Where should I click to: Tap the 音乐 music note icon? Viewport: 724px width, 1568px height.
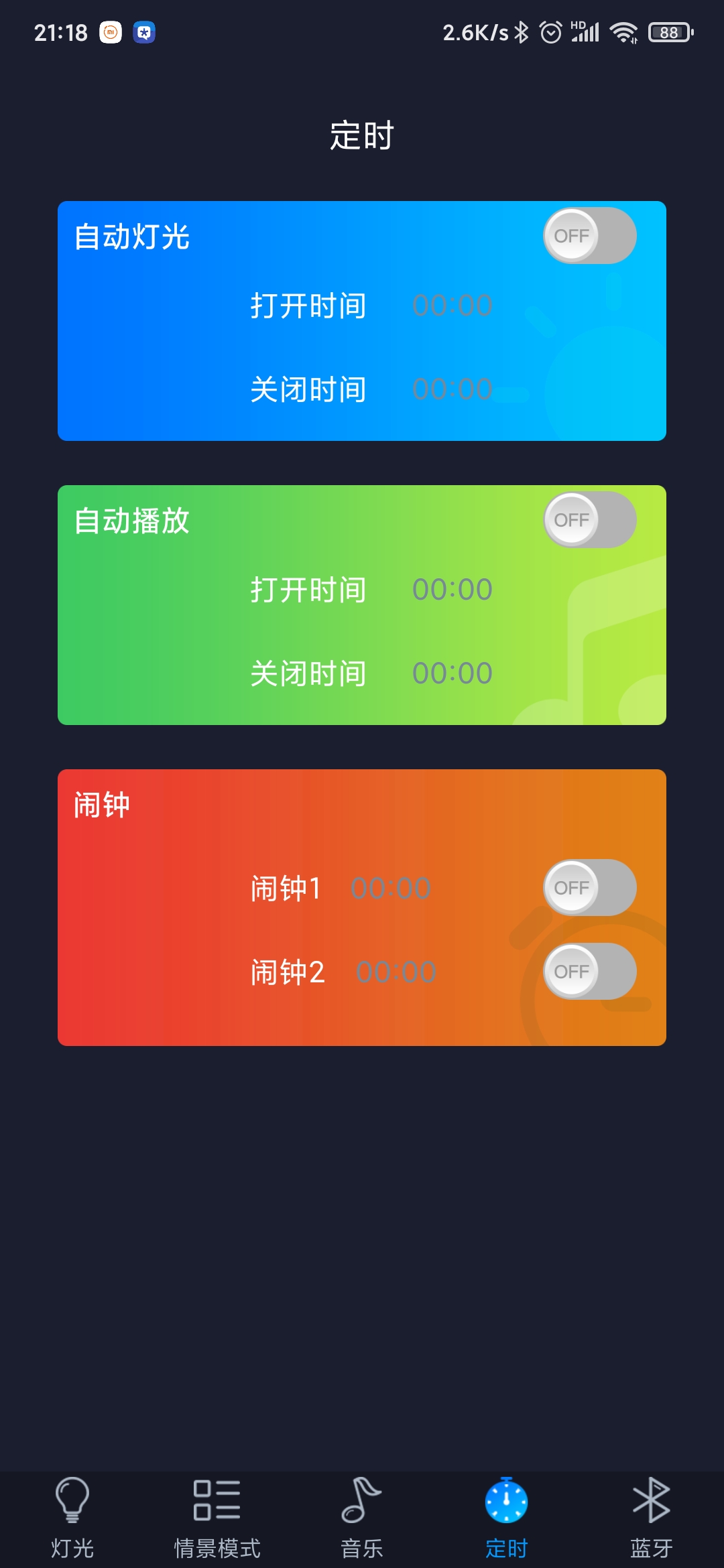(x=360, y=1499)
